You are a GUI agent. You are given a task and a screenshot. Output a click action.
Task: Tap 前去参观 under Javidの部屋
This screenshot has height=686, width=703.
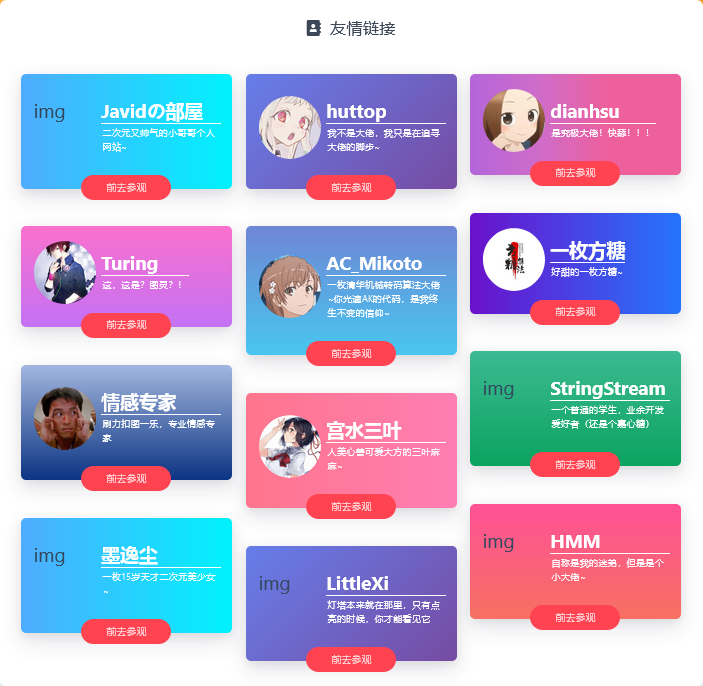point(126,187)
